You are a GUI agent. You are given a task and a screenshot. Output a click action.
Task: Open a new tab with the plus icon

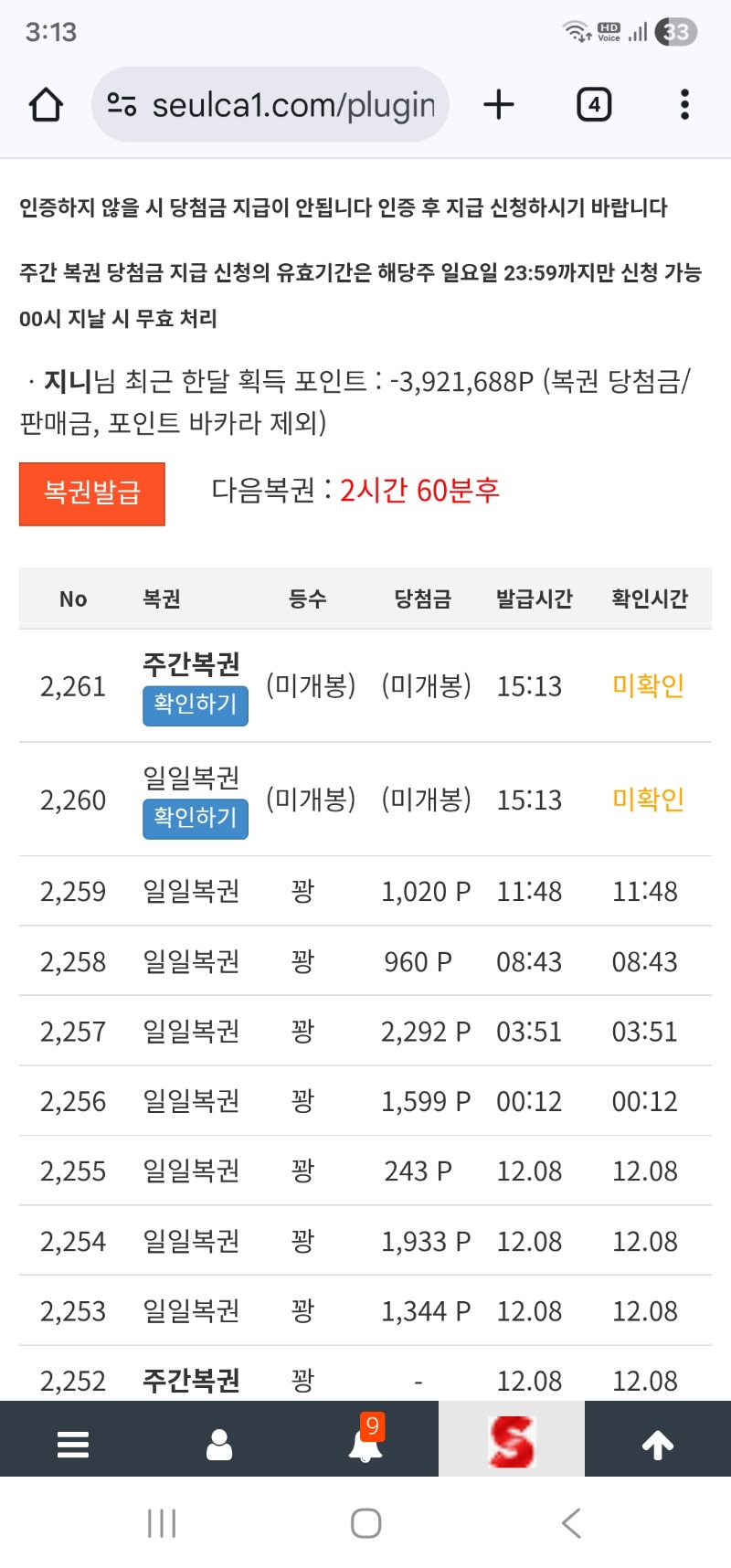tap(498, 103)
